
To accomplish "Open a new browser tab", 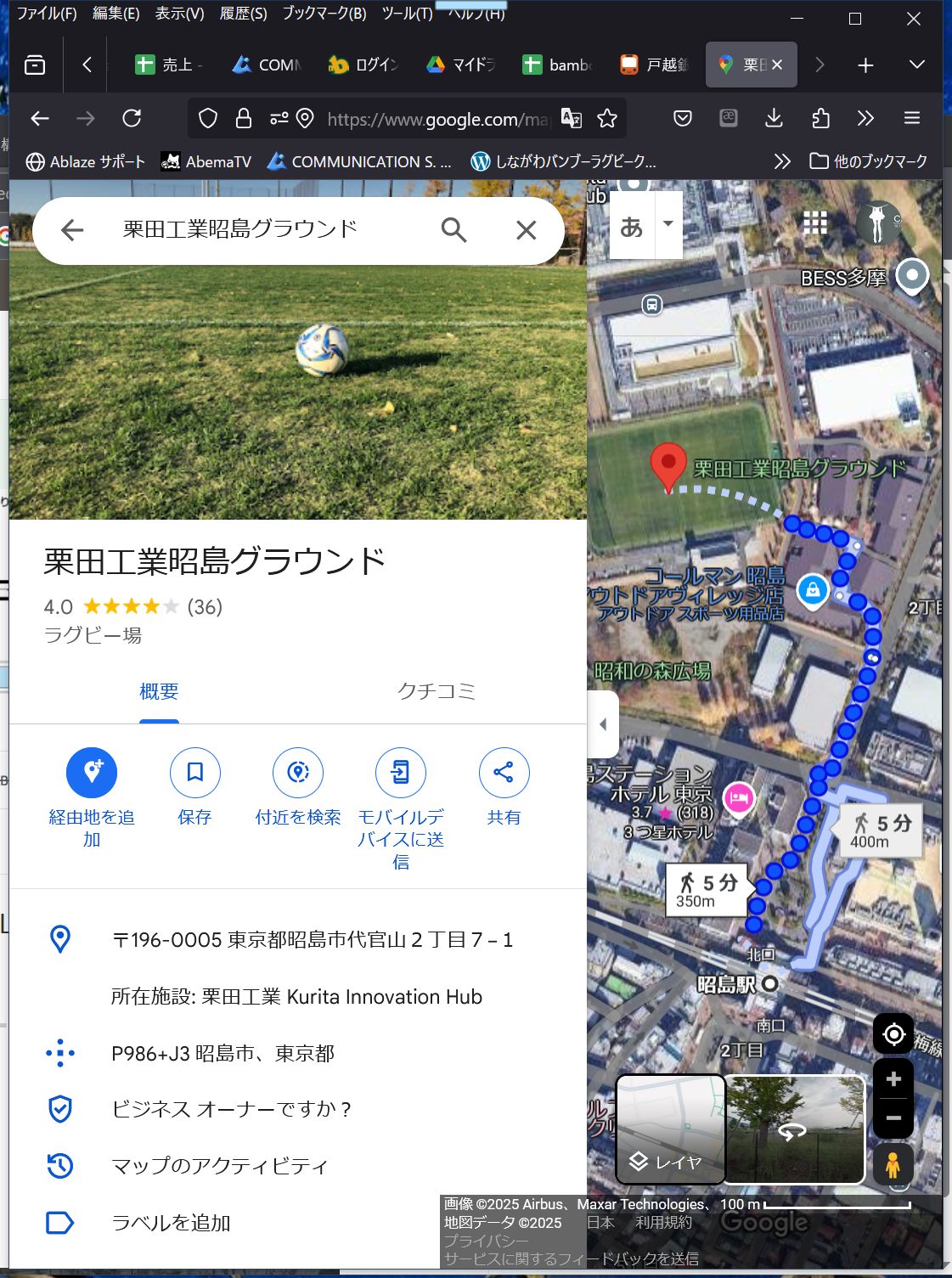I will coord(865,65).
